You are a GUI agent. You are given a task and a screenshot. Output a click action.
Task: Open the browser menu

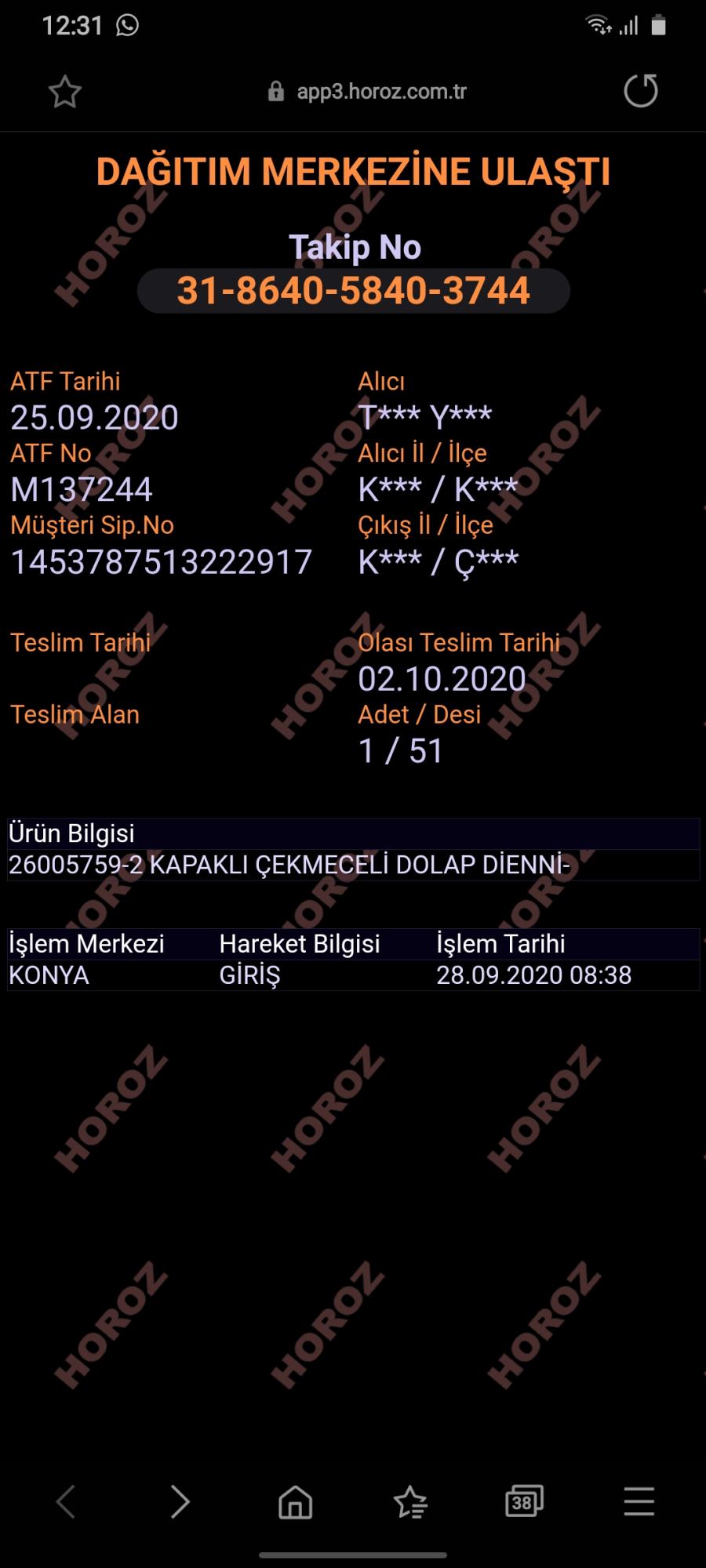[x=639, y=1502]
